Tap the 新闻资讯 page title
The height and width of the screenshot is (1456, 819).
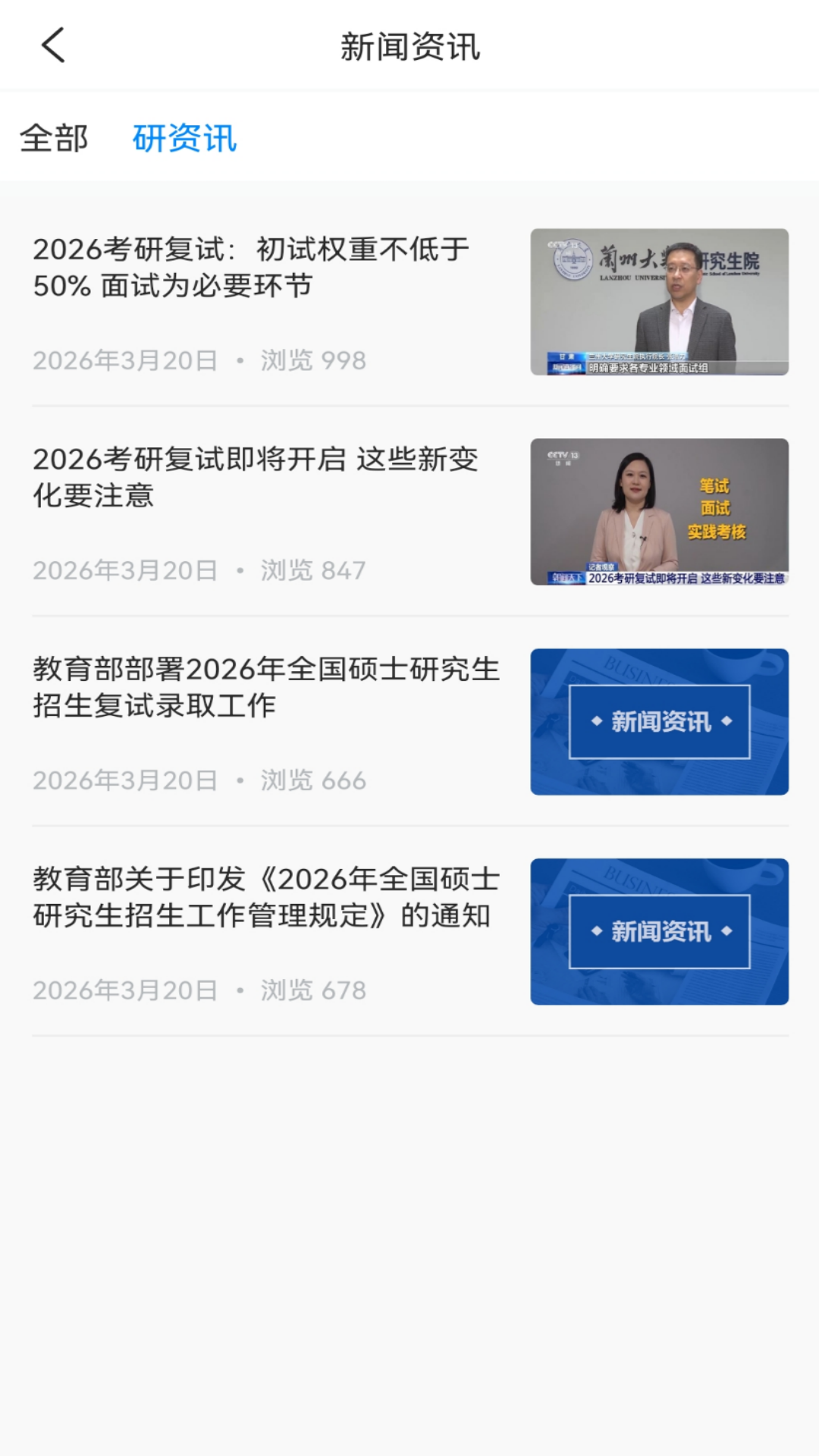[x=409, y=45]
